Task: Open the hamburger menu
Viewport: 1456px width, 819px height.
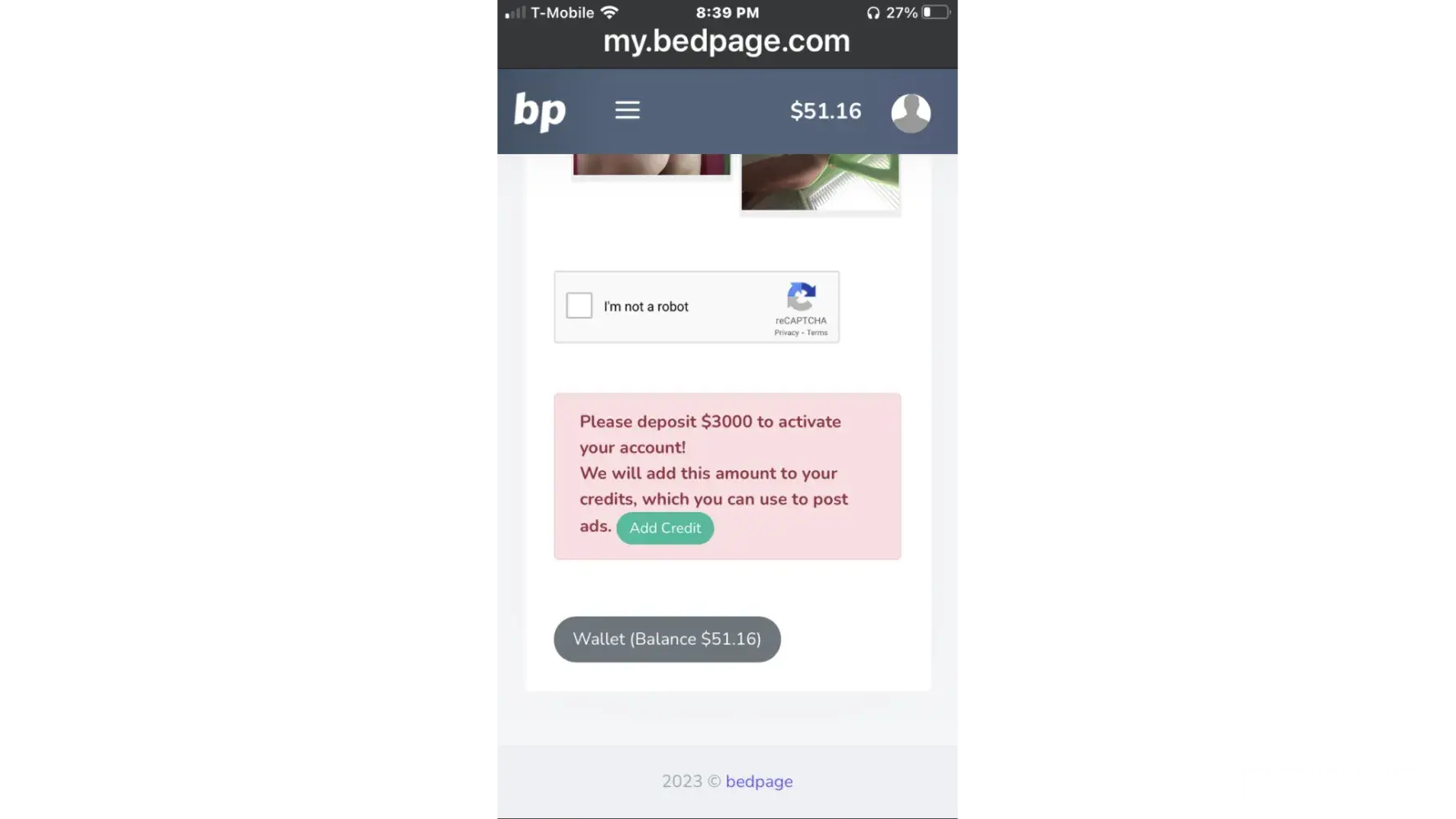Action: click(627, 111)
